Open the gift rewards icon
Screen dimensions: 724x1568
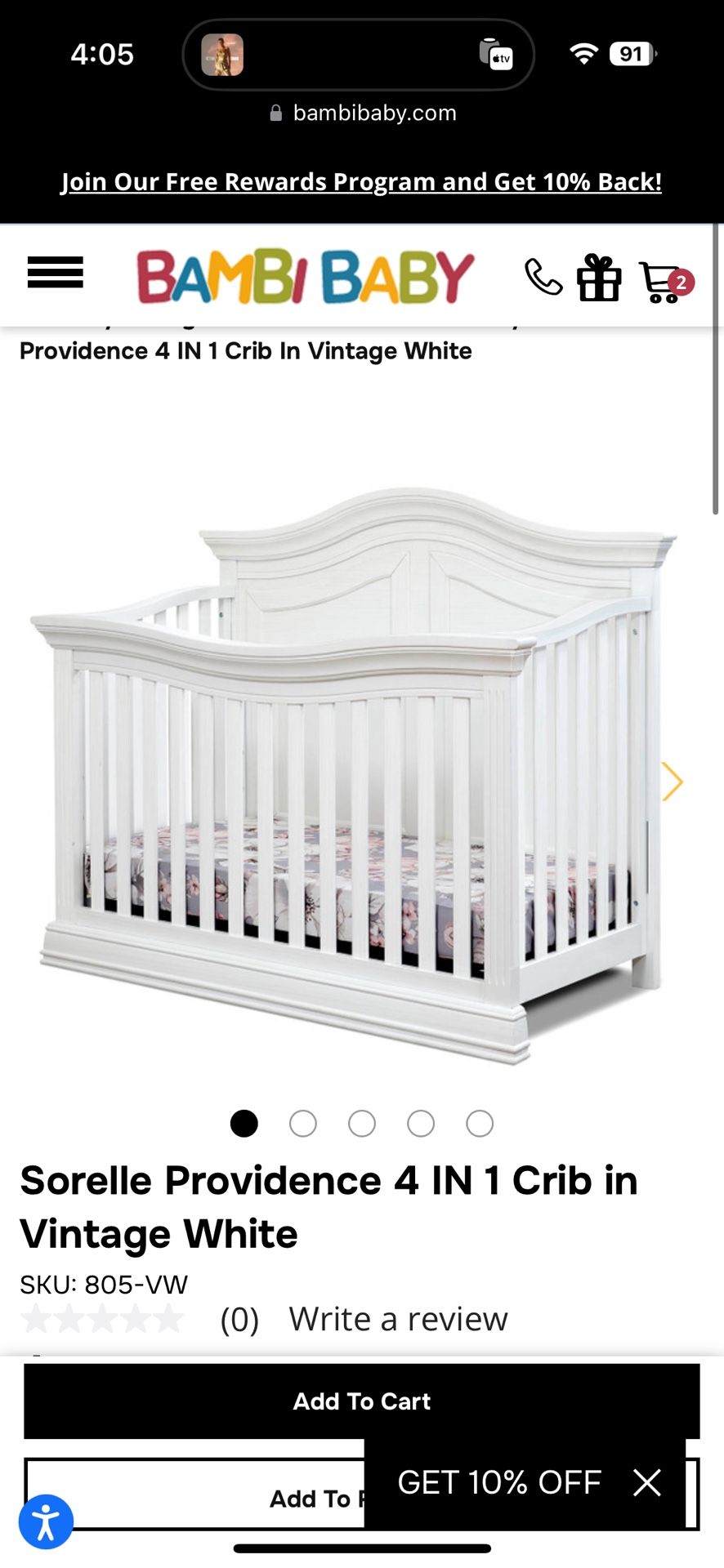[599, 278]
